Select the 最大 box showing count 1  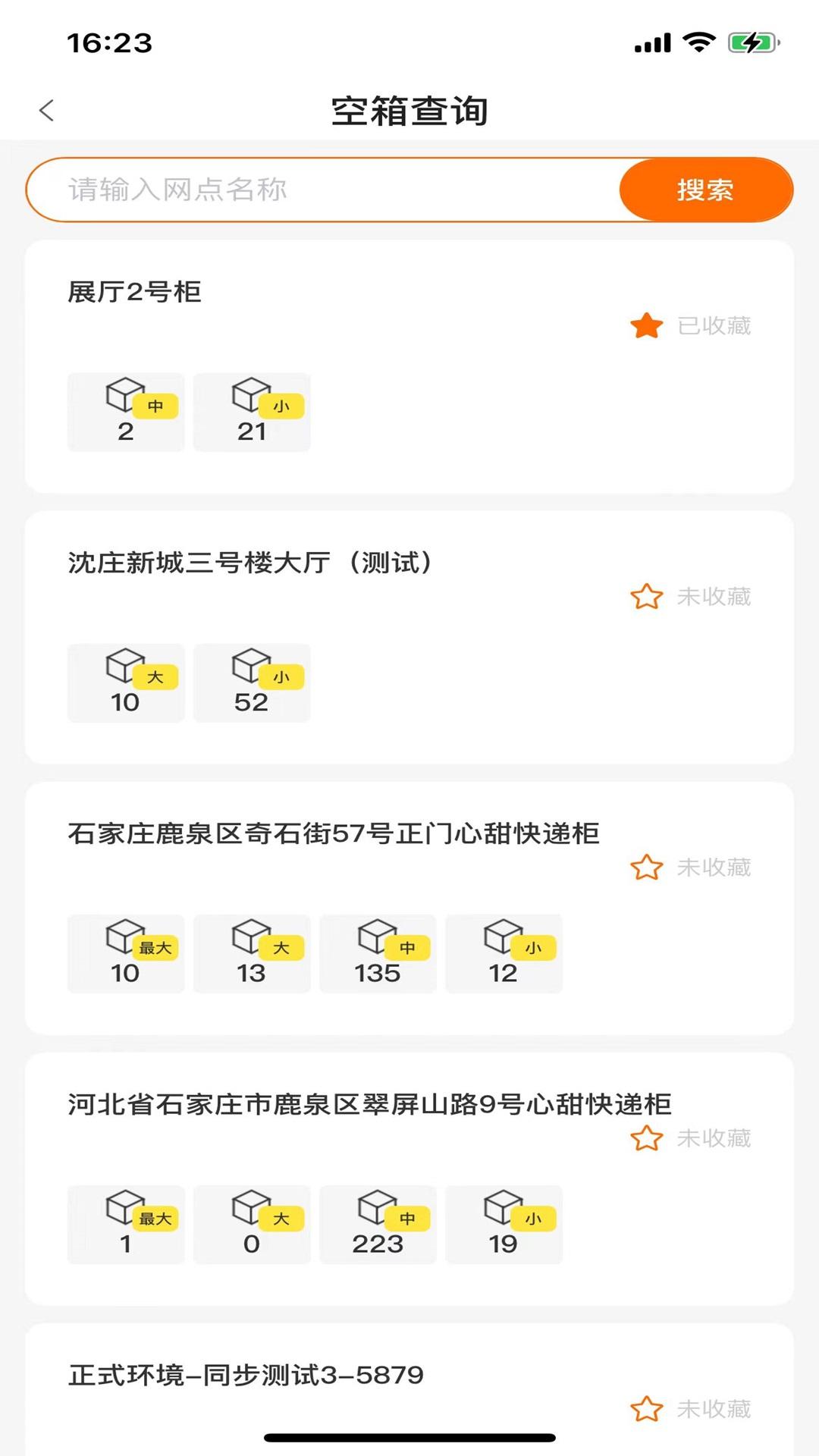(x=125, y=1222)
